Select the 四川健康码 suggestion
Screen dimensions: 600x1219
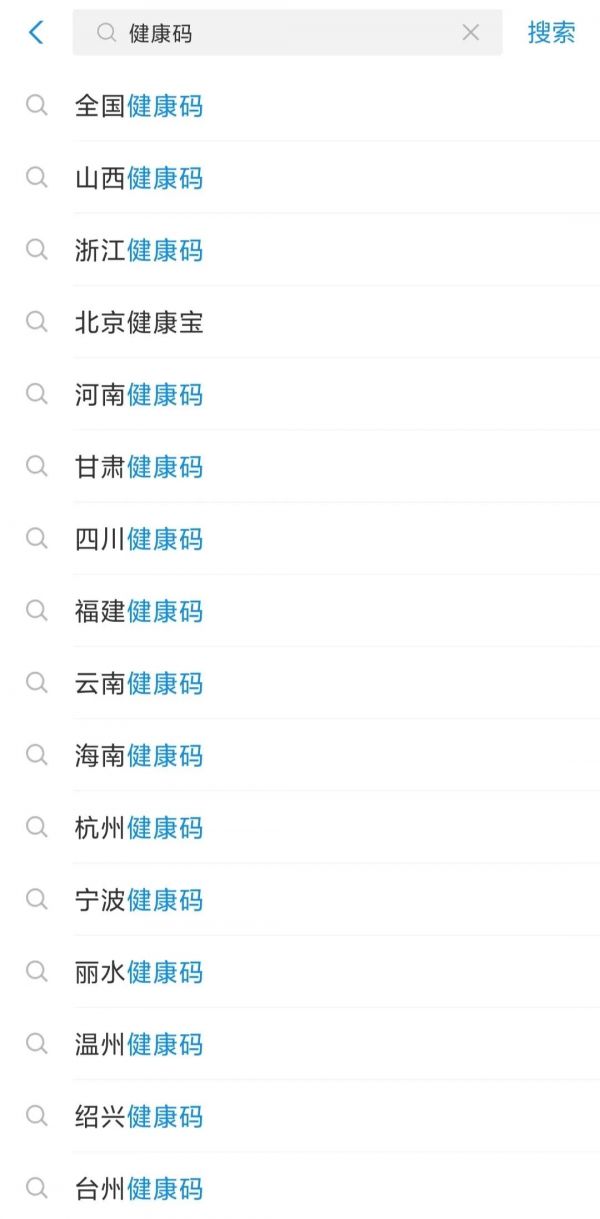300,539
